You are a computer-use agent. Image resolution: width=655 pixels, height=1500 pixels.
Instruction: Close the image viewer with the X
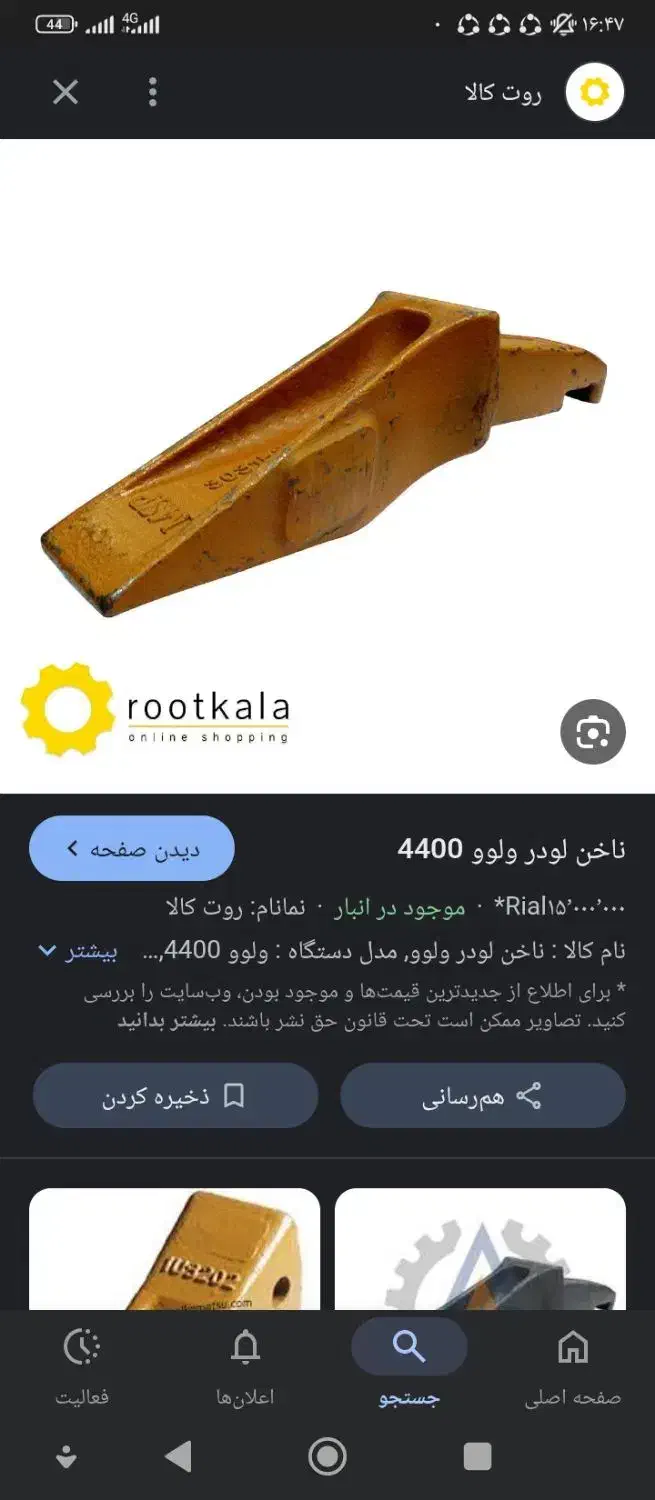pos(65,93)
